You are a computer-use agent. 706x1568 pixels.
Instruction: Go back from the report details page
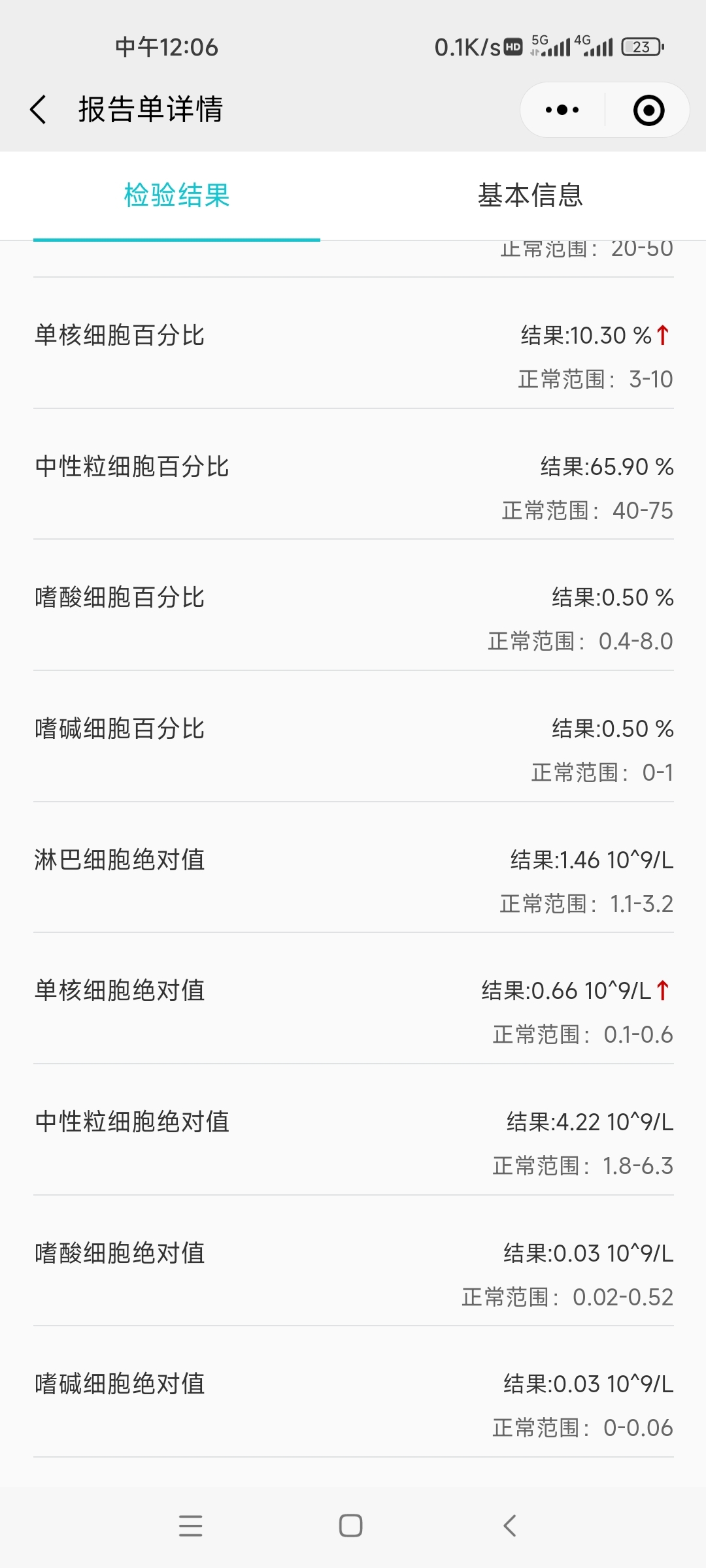coord(39,109)
